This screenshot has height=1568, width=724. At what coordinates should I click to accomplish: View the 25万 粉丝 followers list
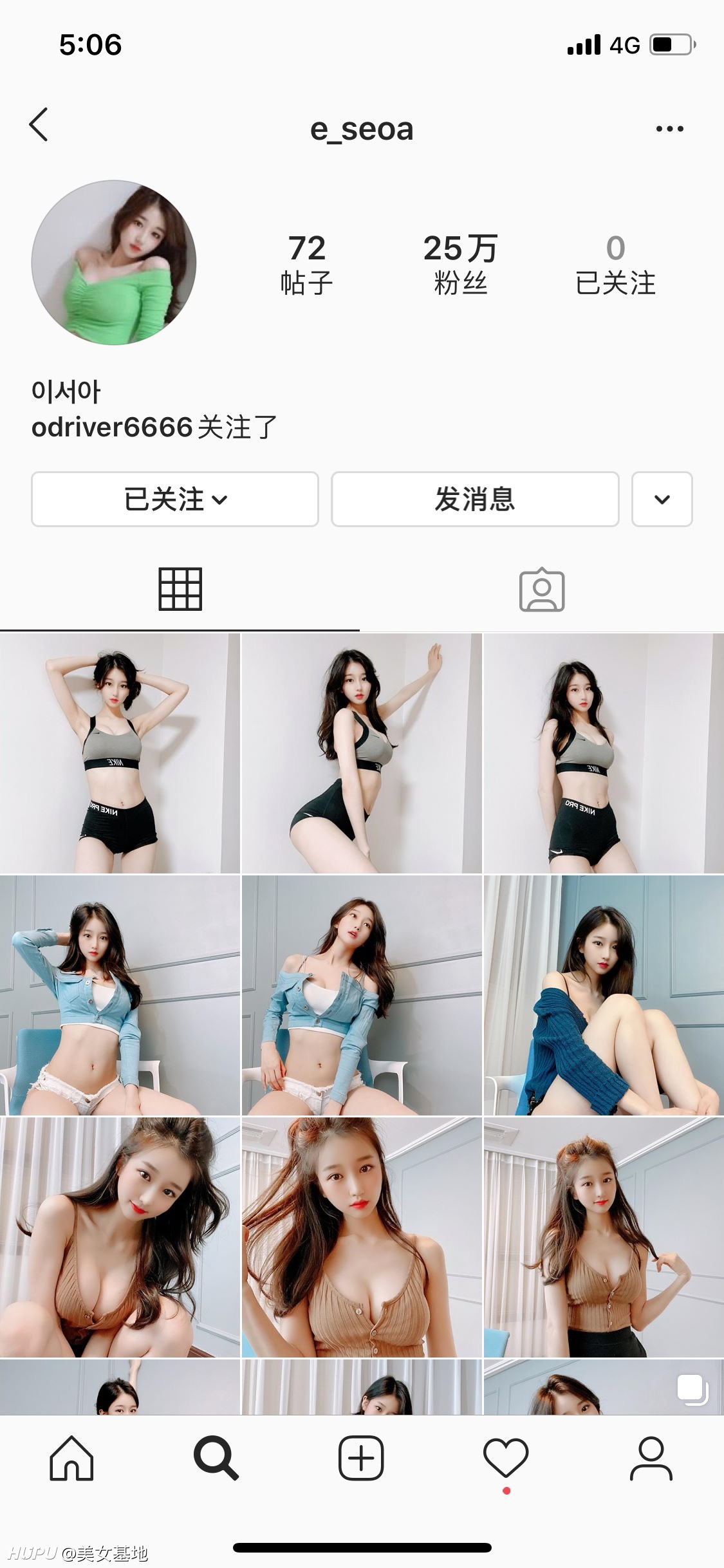click(x=460, y=265)
